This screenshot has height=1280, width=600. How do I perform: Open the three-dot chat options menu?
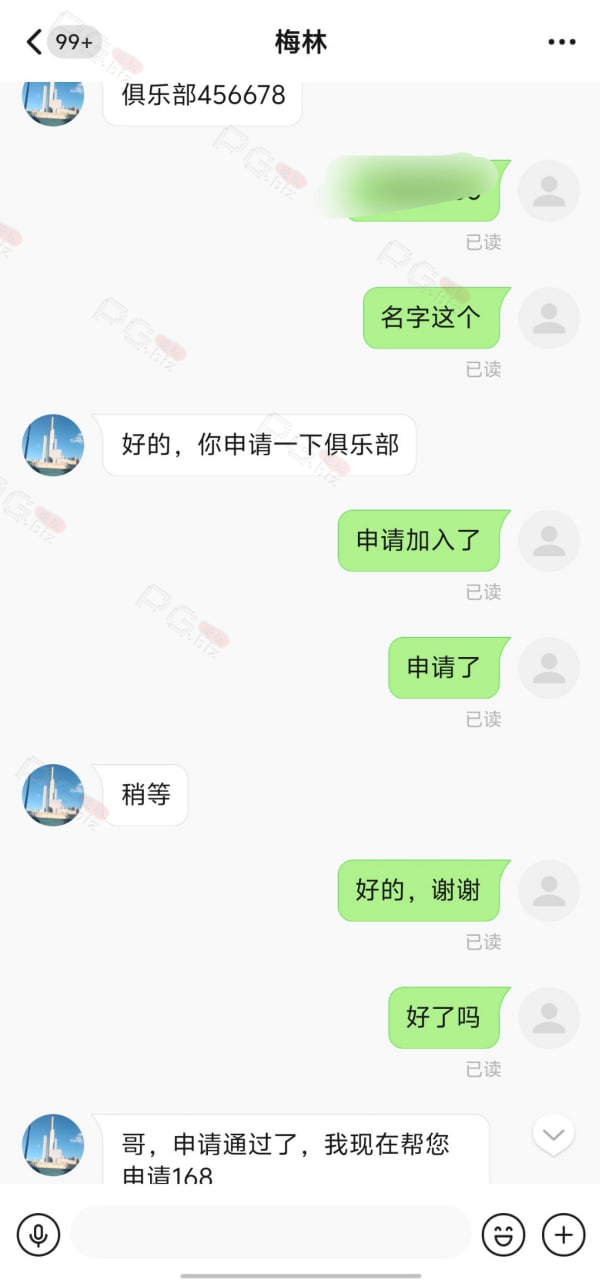point(562,42)
